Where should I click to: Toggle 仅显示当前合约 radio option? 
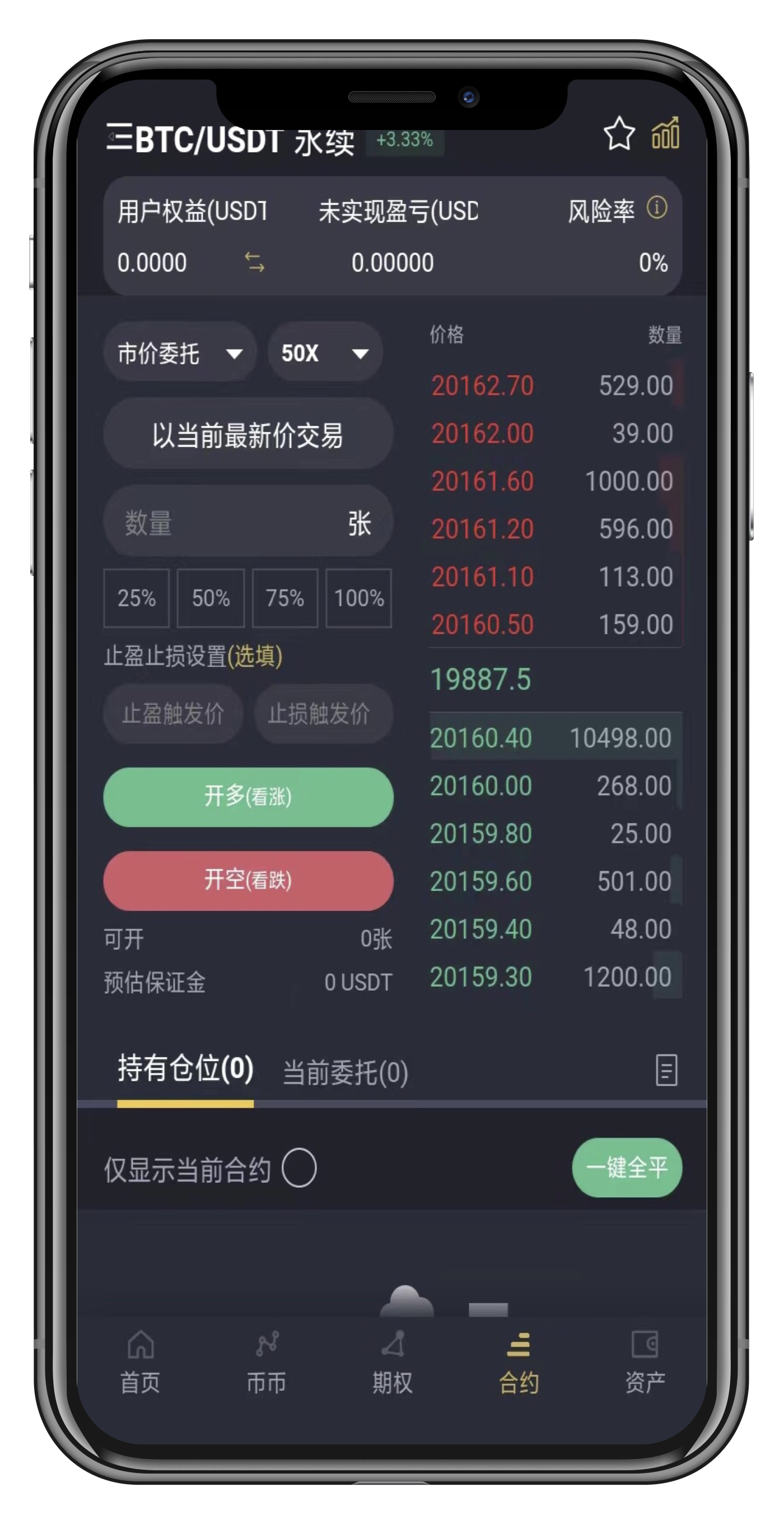click(x=299, y=1167)
